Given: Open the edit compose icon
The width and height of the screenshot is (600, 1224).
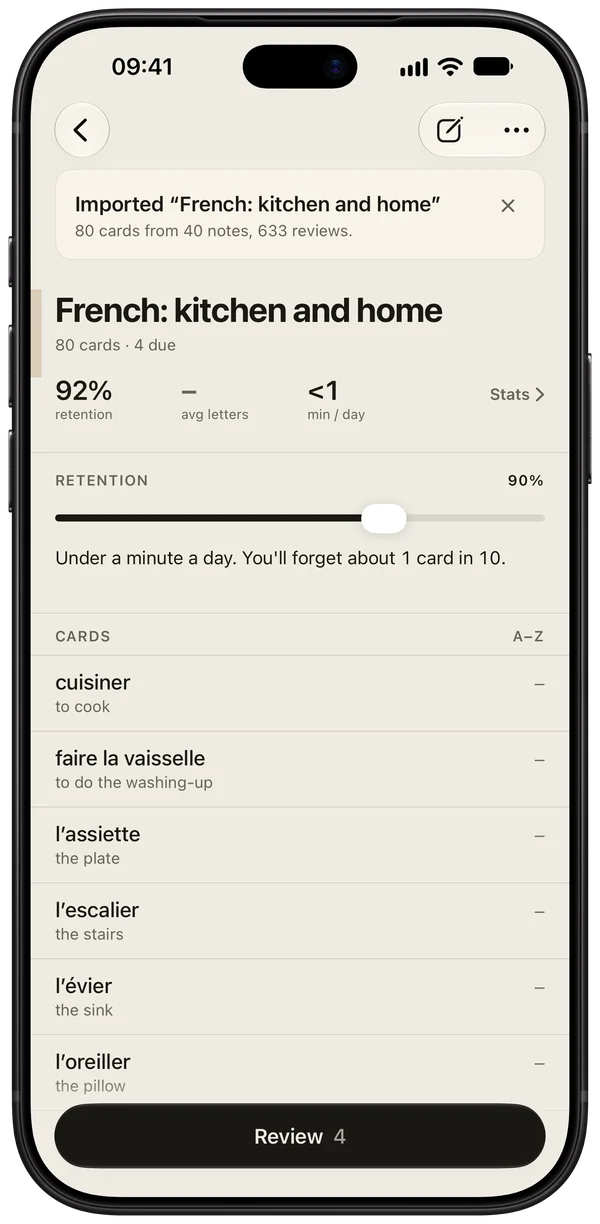Looking at the screenshot, I should coord(450,130).
